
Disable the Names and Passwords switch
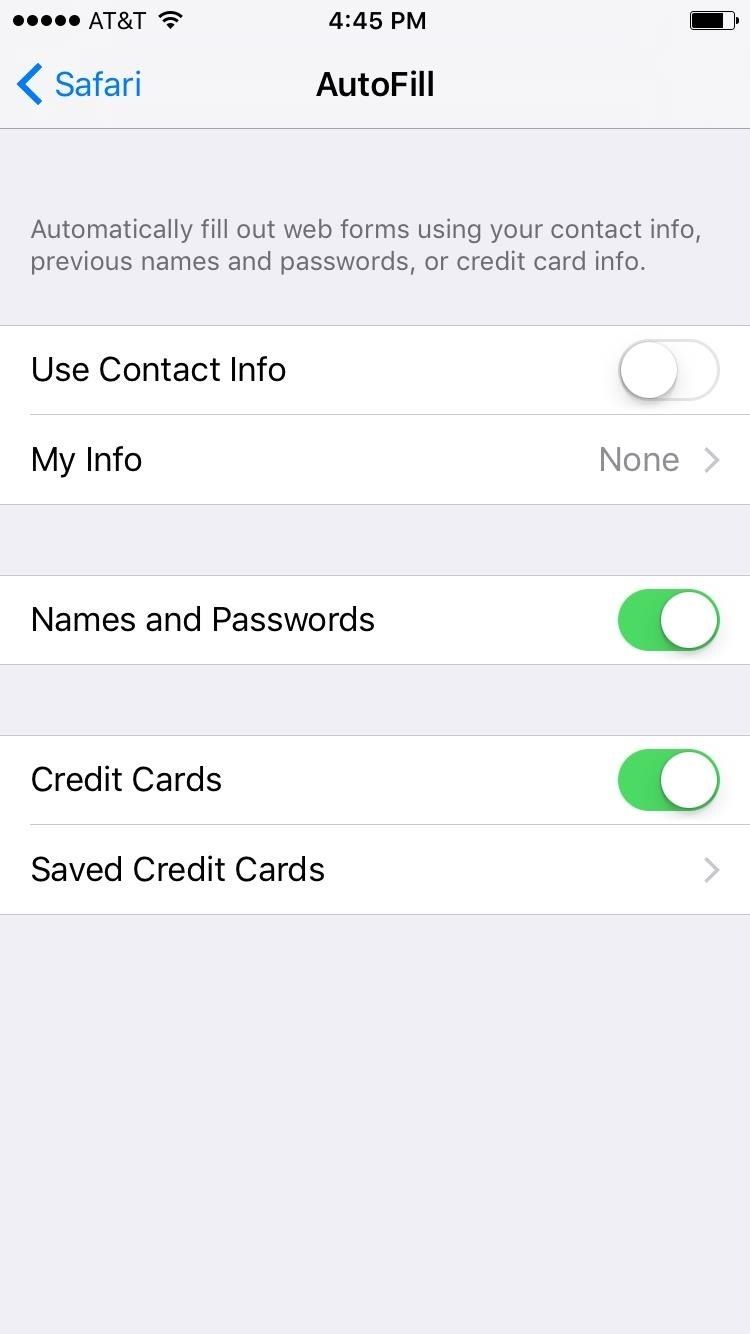point(668,619)
